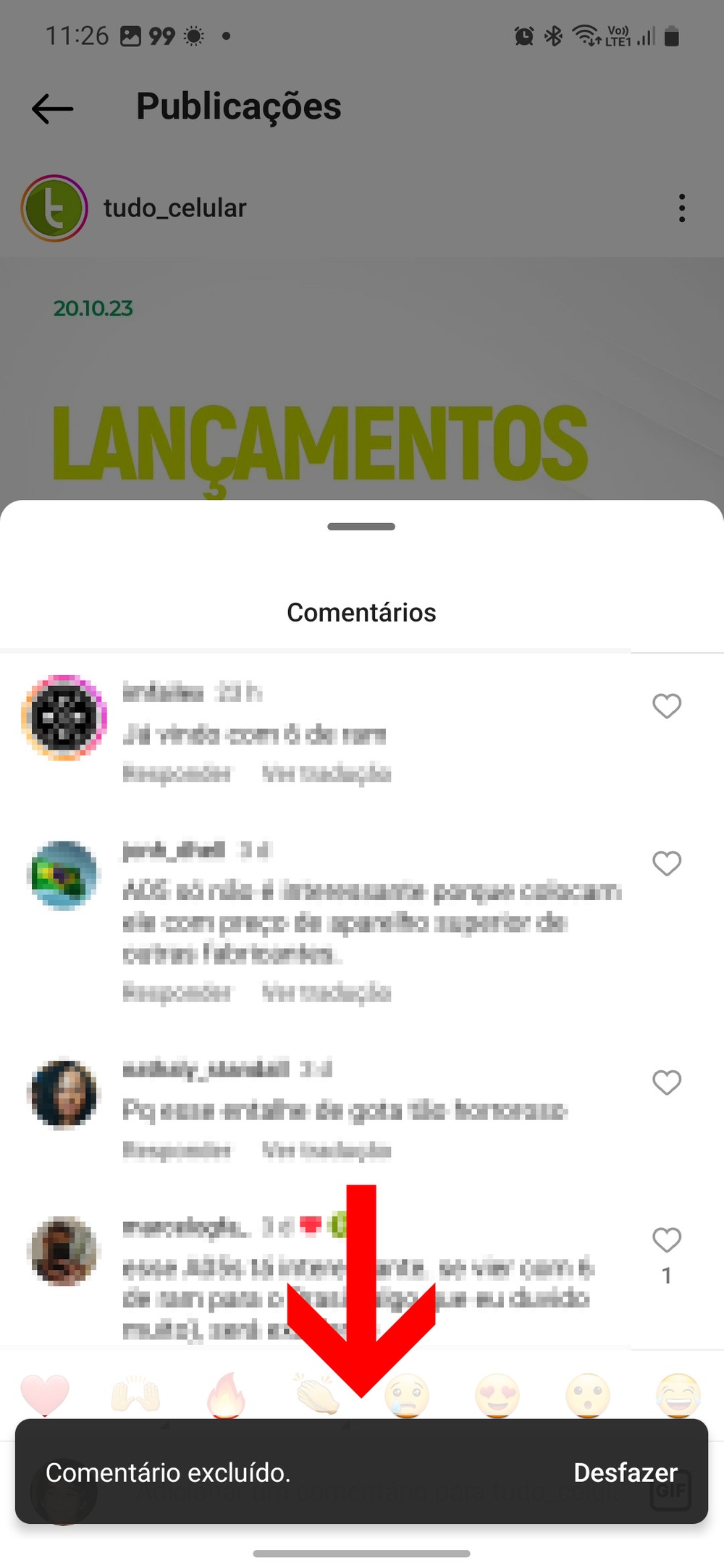
Task: Like the comment that has 1 like
Action: pyautogui.click(x=666, y=1240)
